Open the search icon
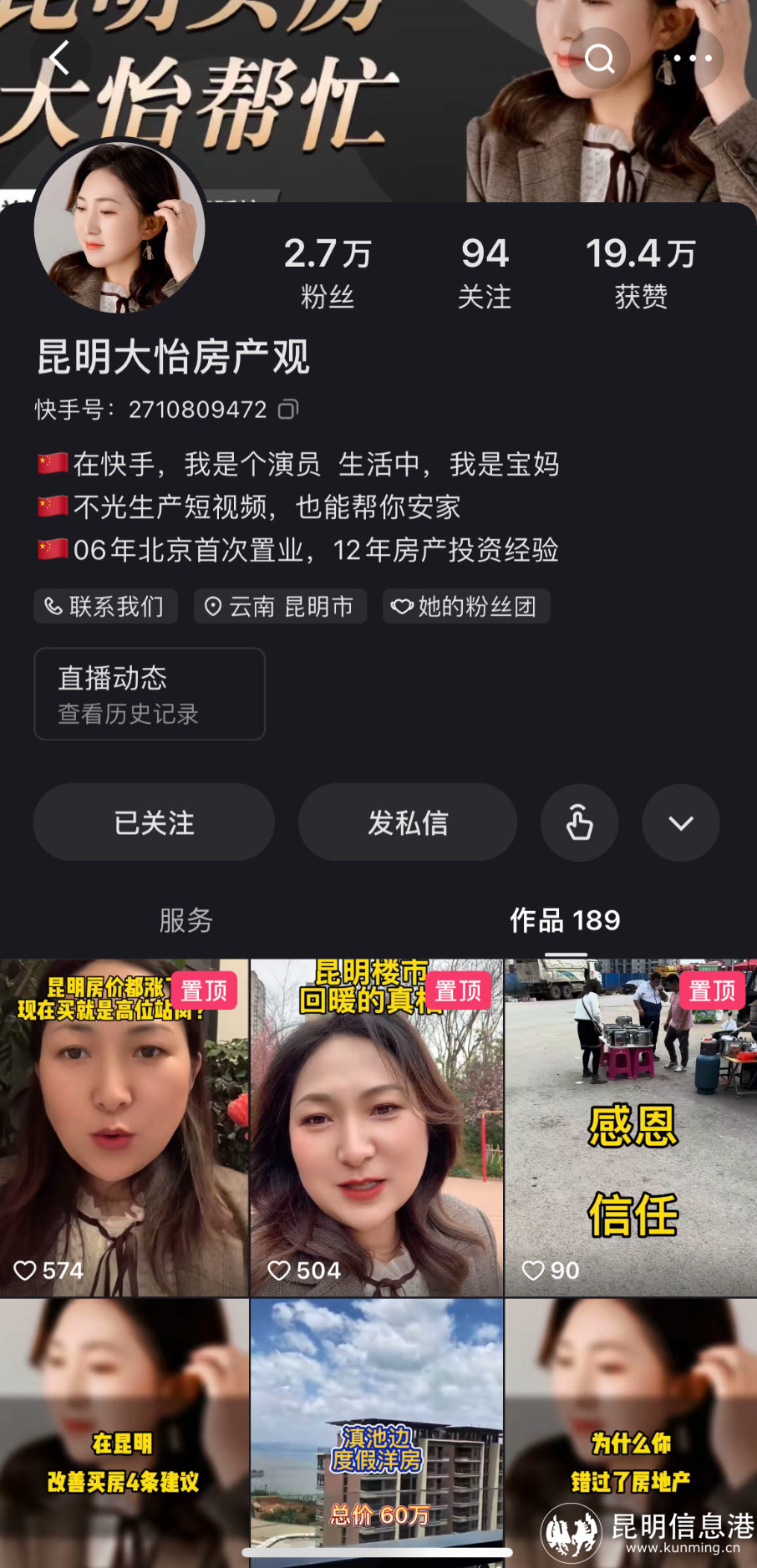The width and height of the screenshot is (757, 1568). (x=598, y=59)
